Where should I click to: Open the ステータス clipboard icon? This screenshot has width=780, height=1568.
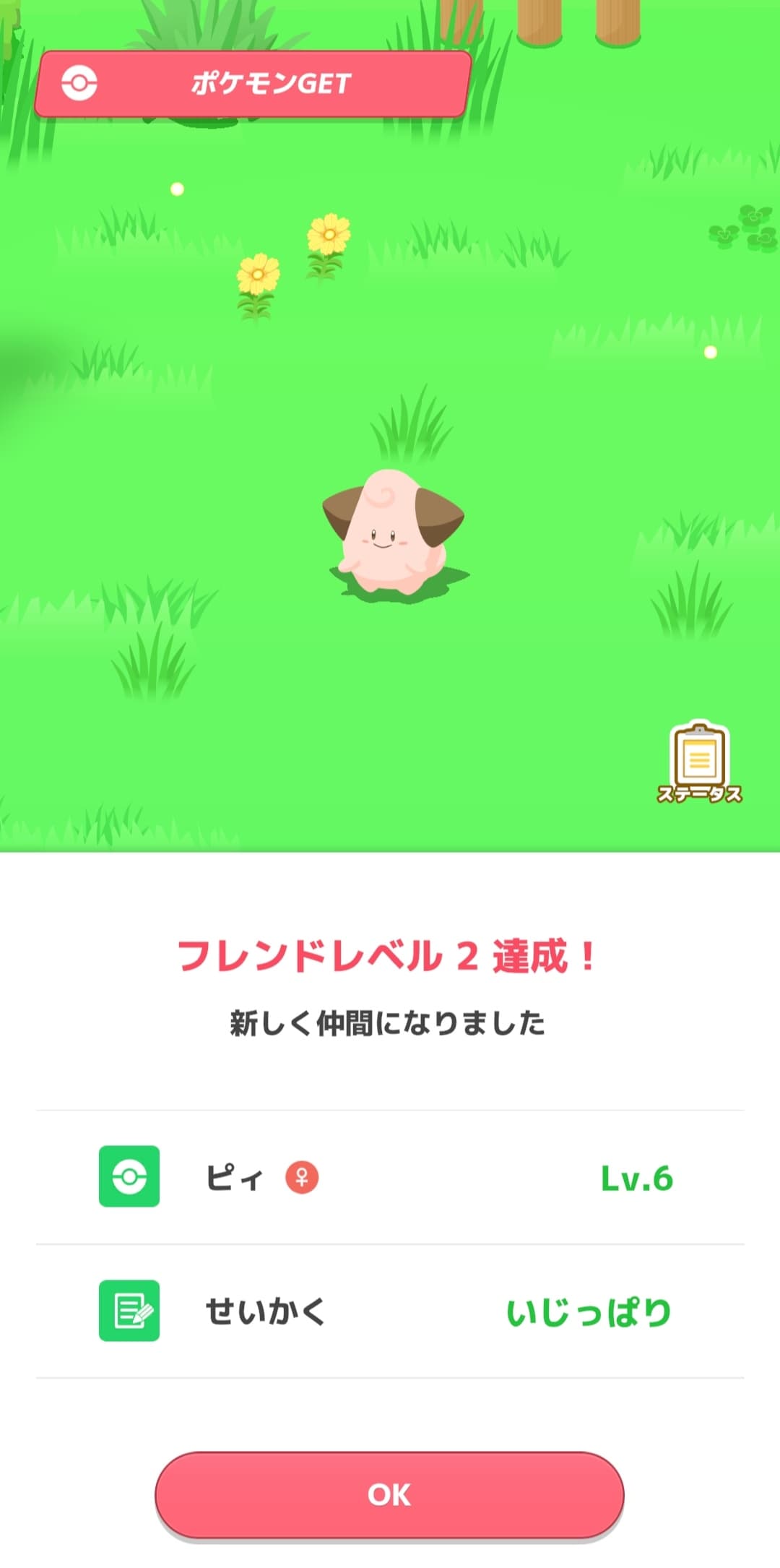click(699, 762)
